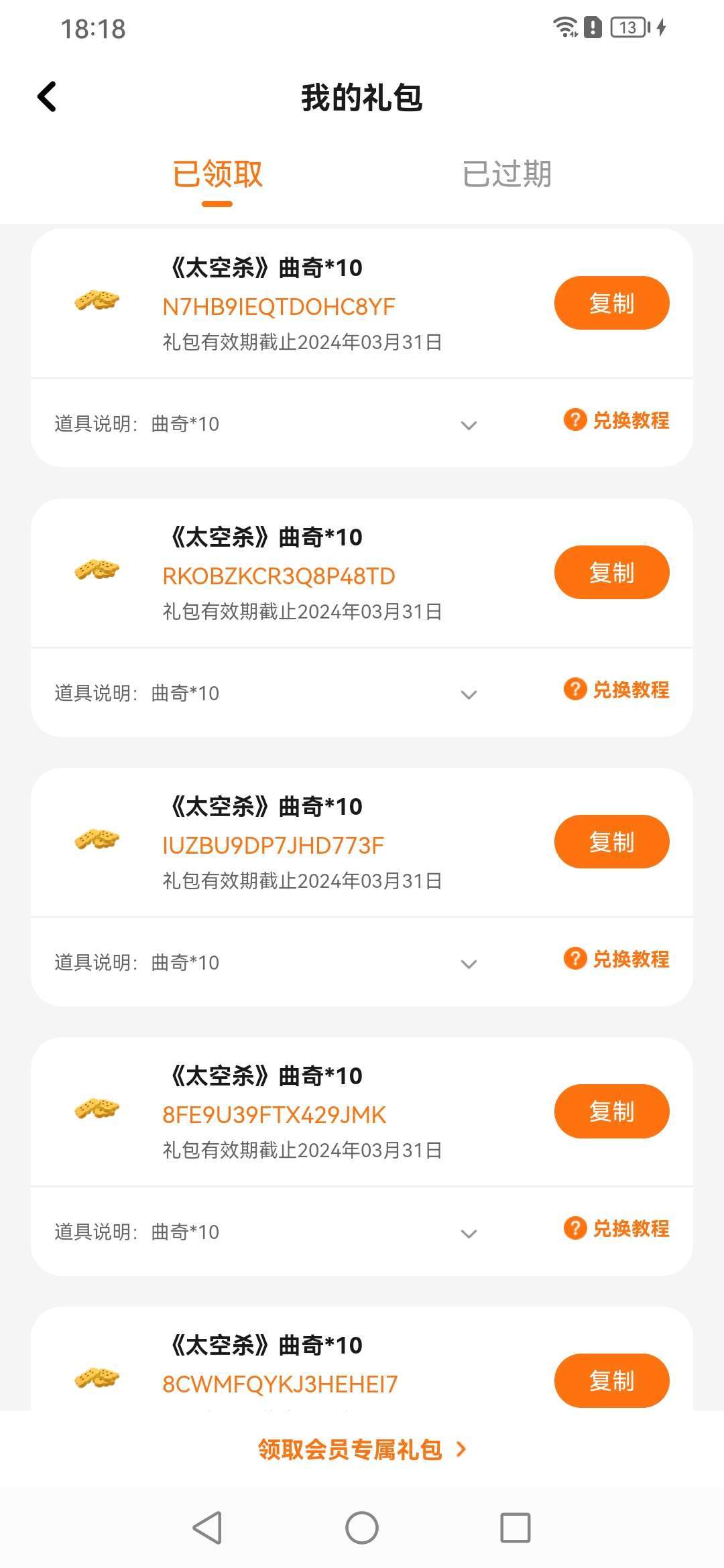Go back from 我的礼包 page
Image resolution: width=724 pixels, height=1568 pixels.
coord(47,97)
